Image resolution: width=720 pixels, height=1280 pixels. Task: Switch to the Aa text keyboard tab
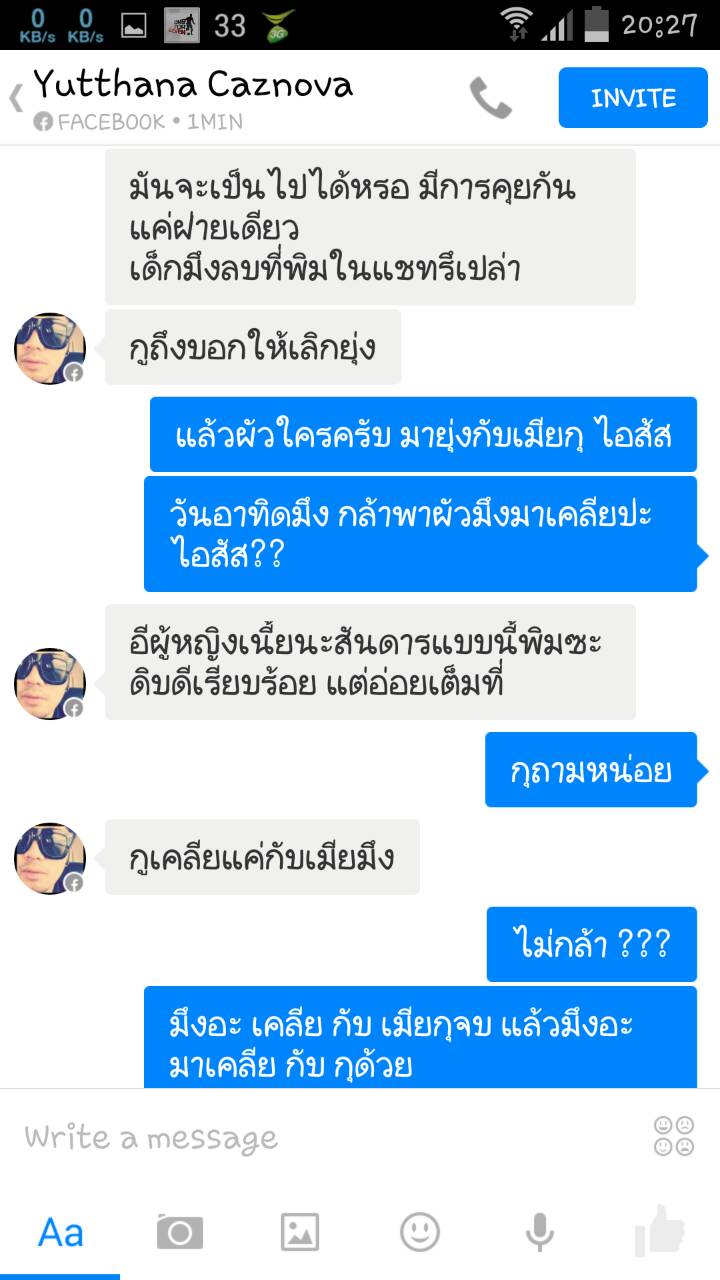click(x=60, y=1232)
